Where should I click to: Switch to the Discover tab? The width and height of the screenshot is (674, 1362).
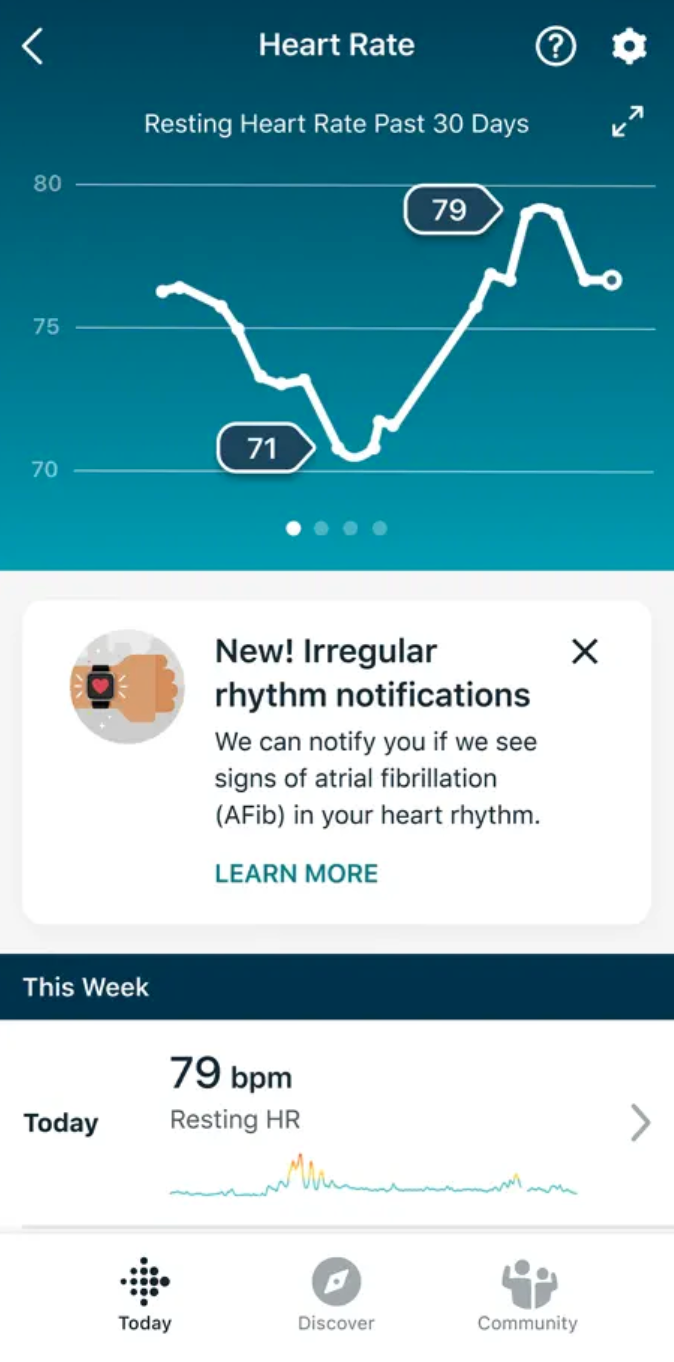[x=336, y=1296]
